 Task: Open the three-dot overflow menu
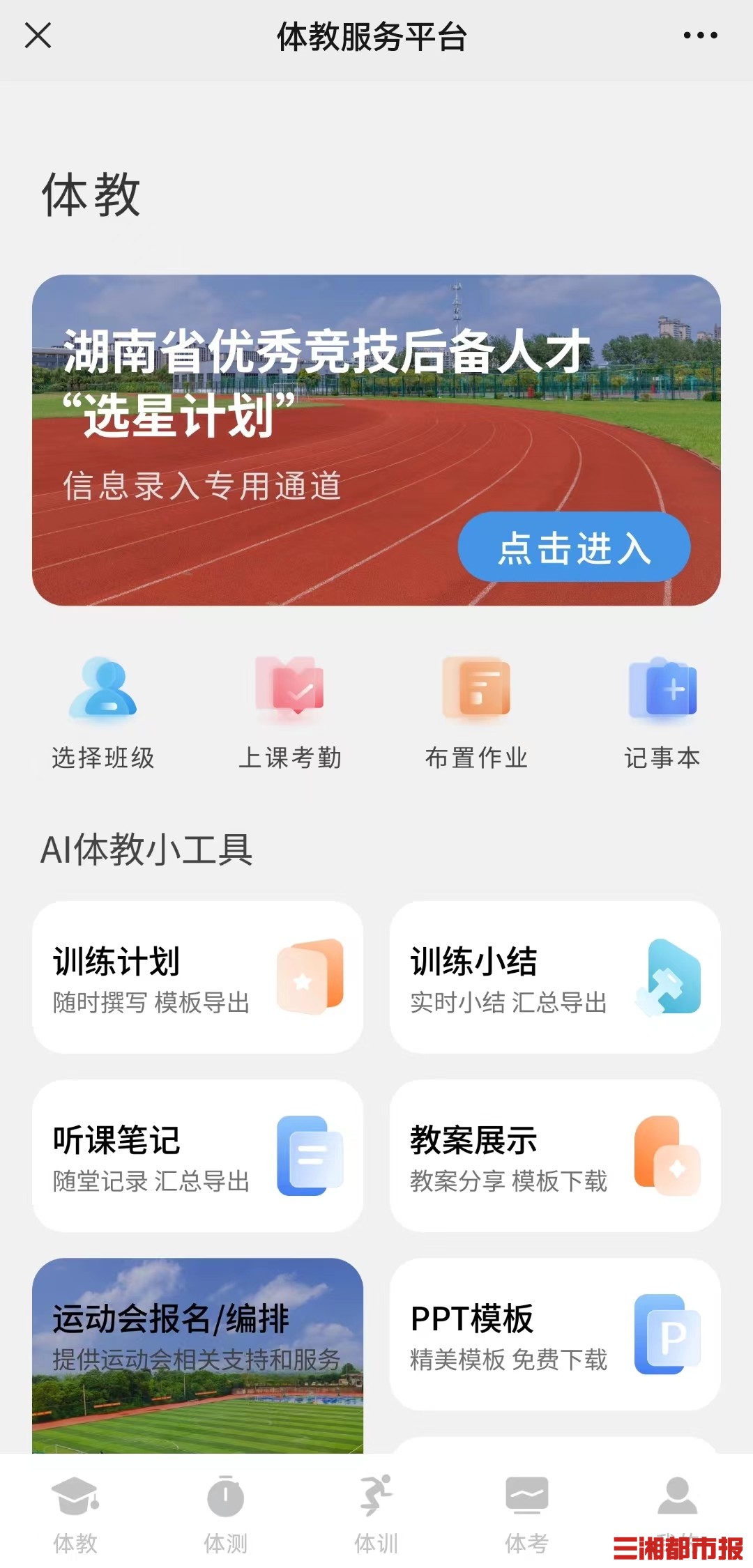click(x=700, y=36)
